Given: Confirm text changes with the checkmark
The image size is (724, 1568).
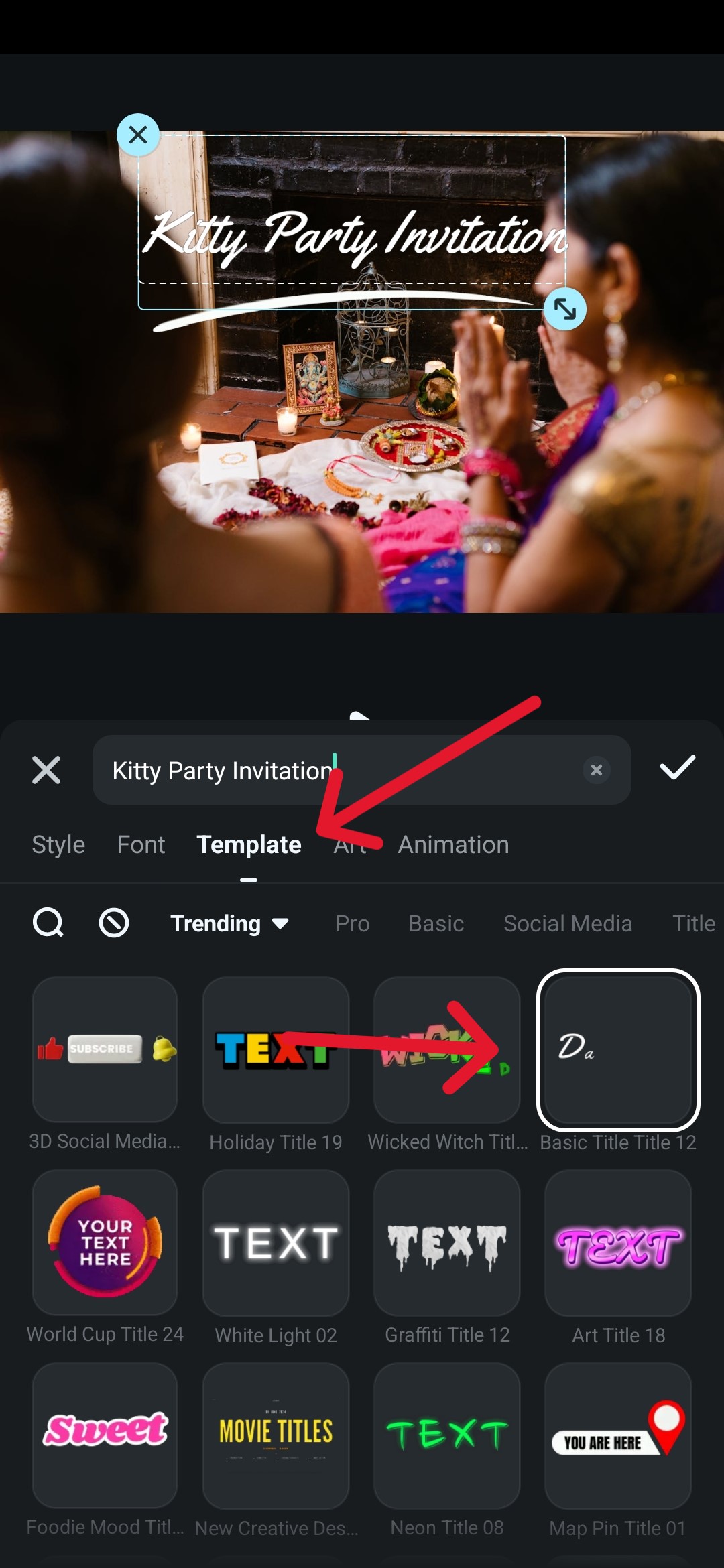Looking at the screenshot, I should coord(677,769).
